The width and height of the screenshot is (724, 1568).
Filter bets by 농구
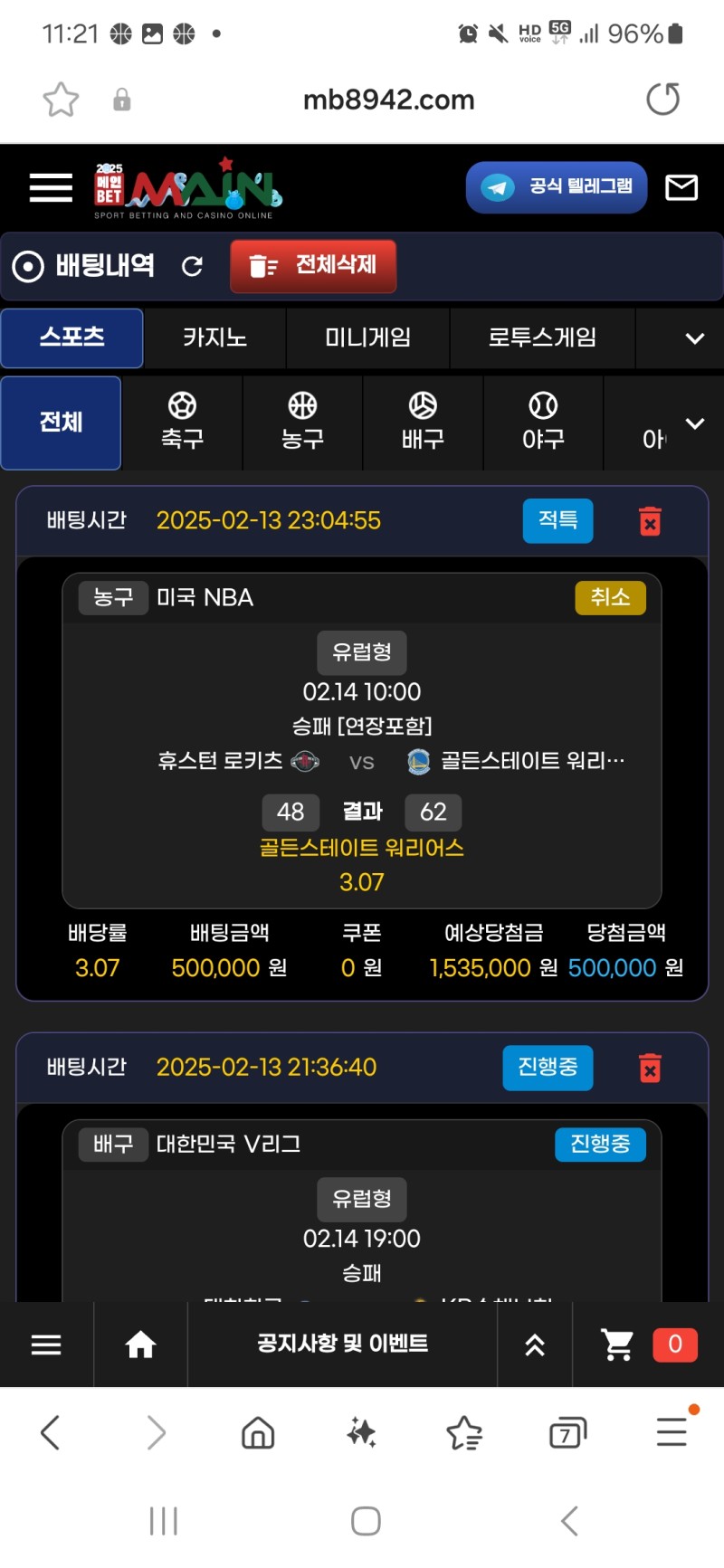302,423
